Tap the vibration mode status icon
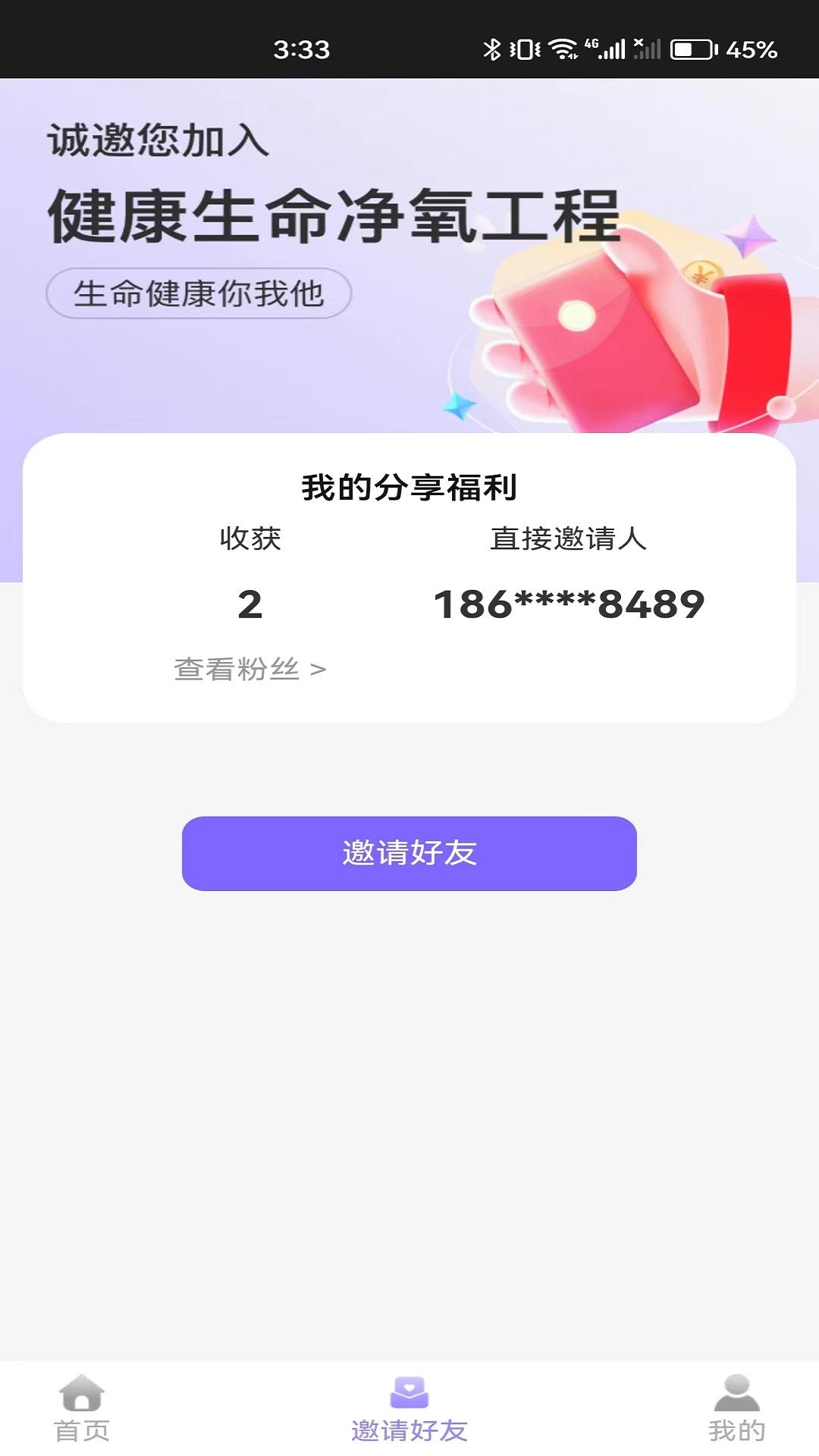The image size is (819, 1456). click(525, 47)
